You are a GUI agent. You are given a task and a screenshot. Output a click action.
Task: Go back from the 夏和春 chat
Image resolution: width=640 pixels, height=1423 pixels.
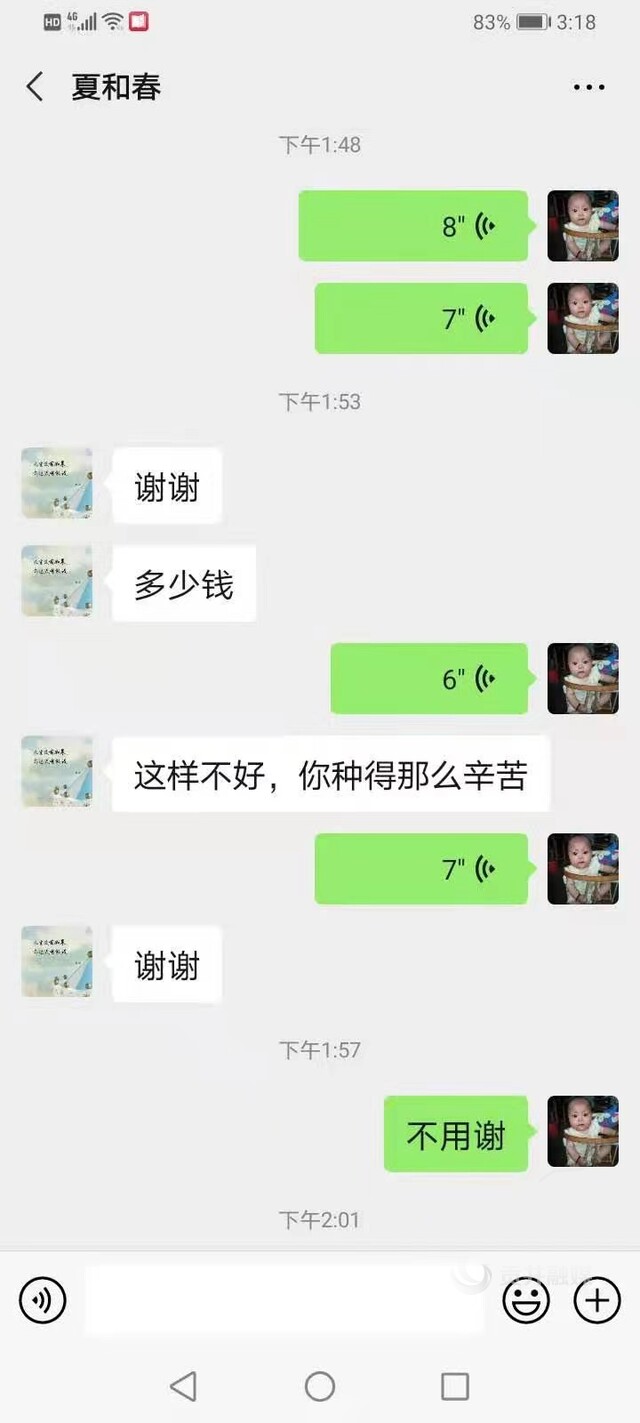click(35, 87)
